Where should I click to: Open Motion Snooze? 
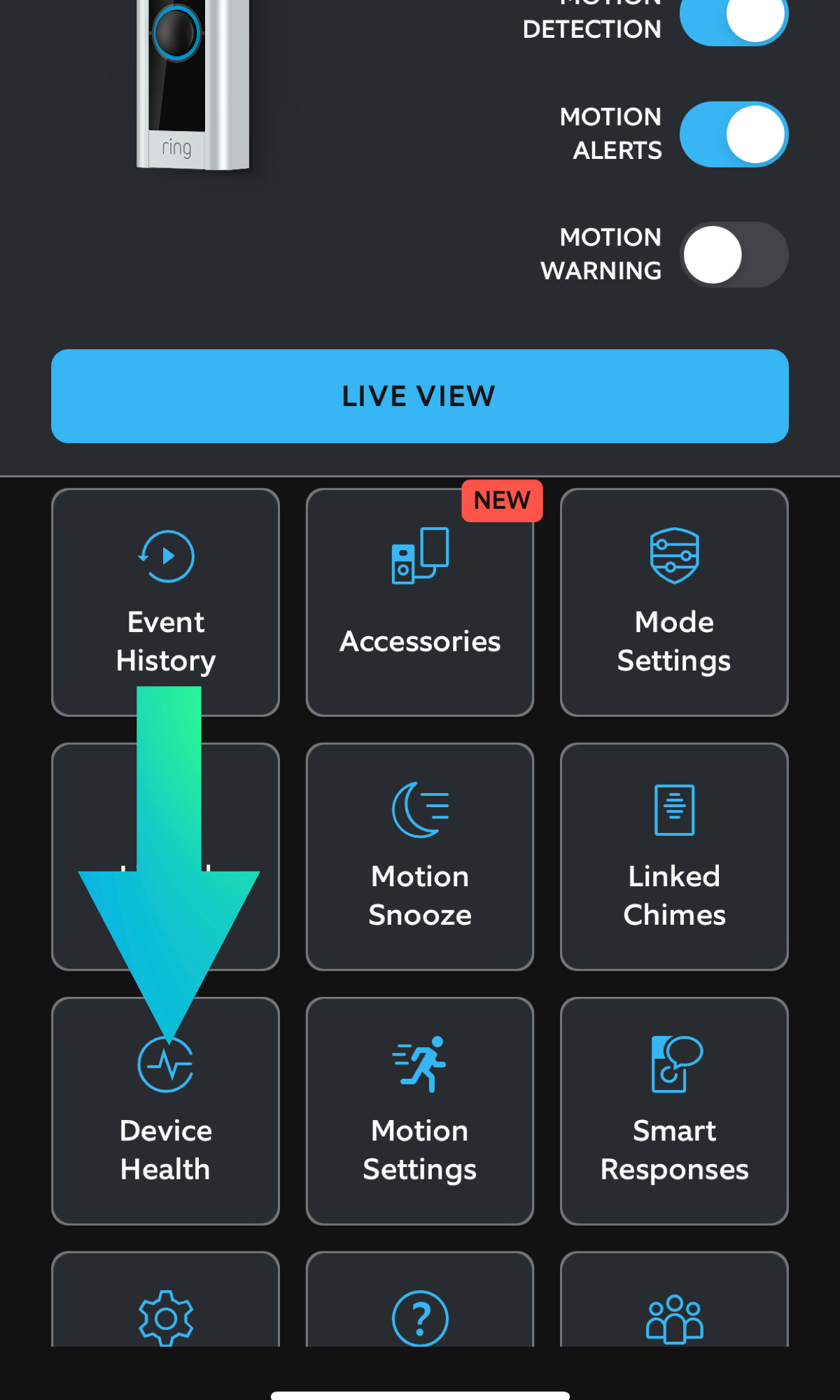(420, 857)
